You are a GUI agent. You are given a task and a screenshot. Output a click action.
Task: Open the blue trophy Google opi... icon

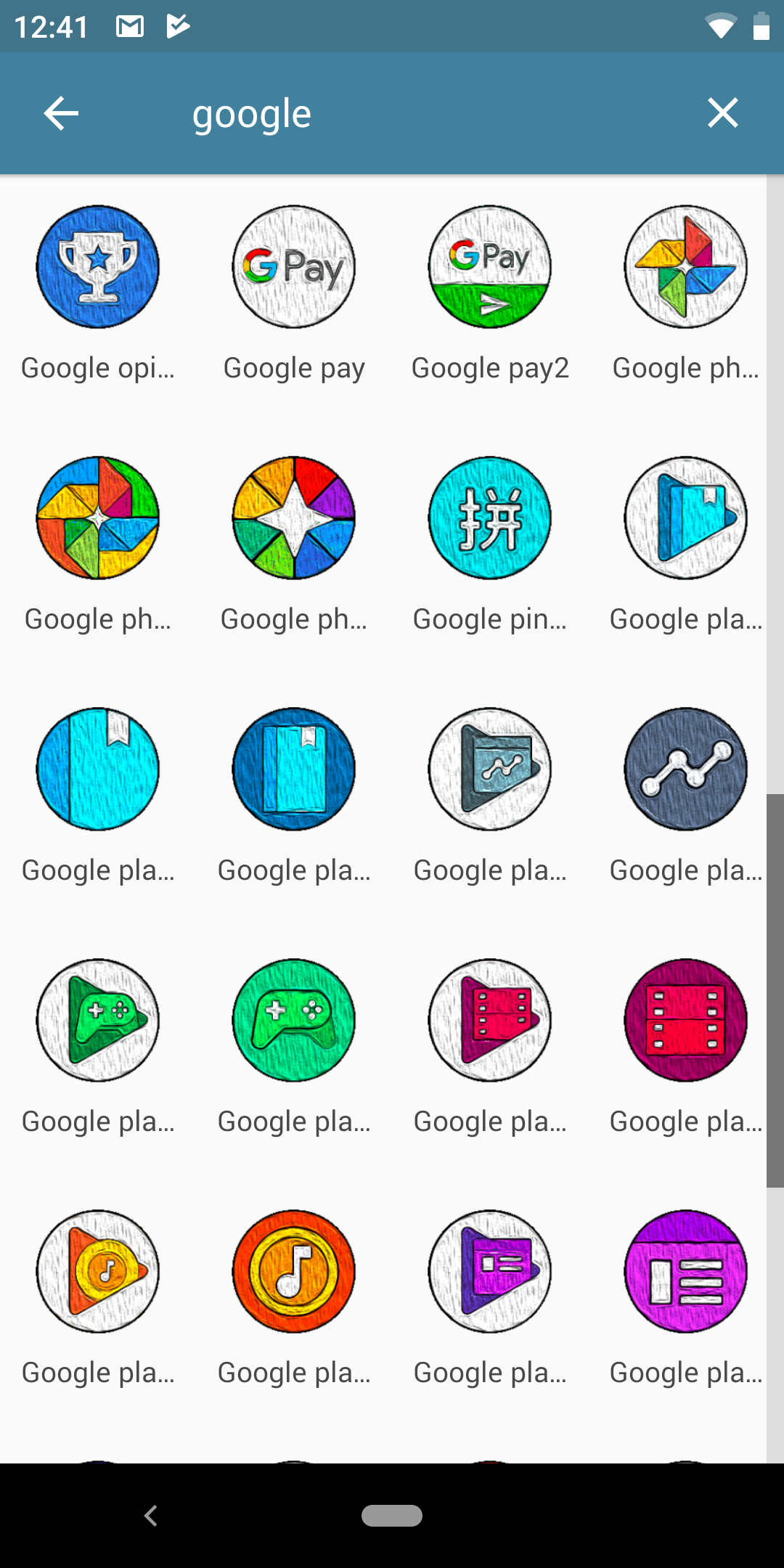point(98,267)
